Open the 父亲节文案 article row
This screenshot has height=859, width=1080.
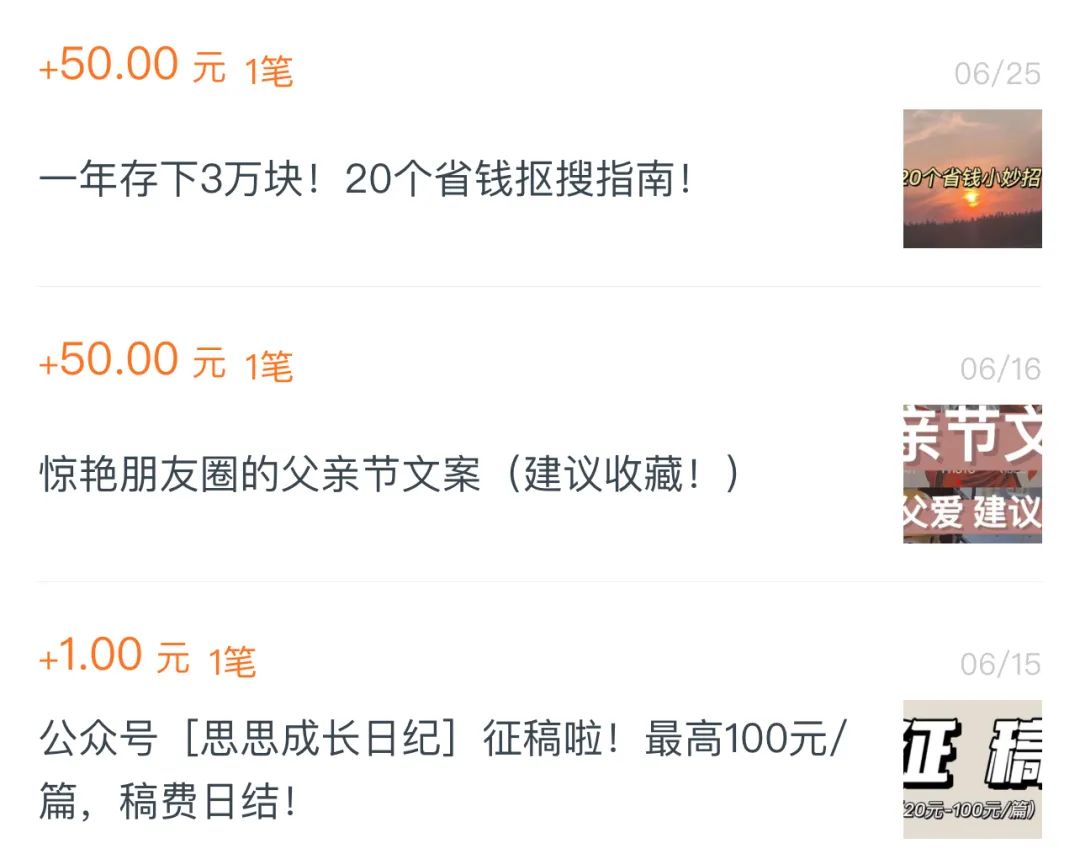point(390,476)
